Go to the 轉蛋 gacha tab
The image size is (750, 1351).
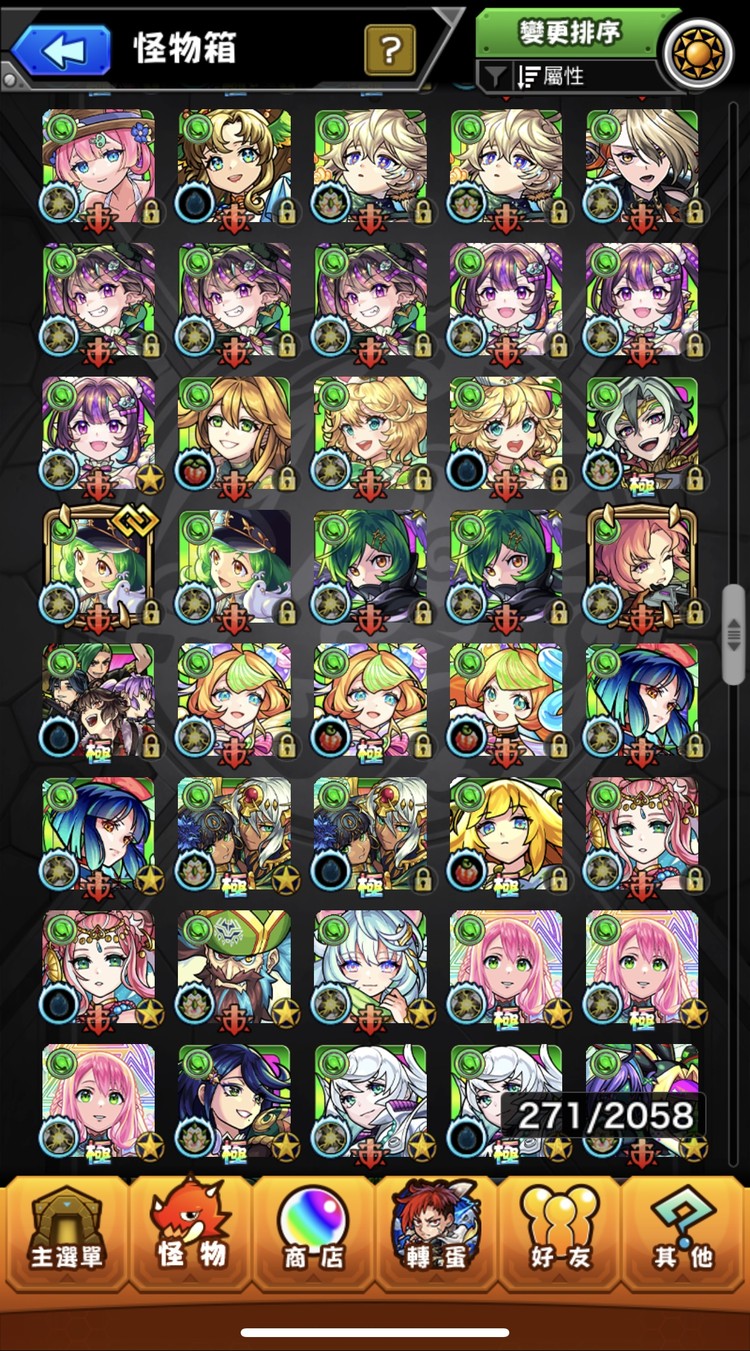click(x=436, y=1233)
